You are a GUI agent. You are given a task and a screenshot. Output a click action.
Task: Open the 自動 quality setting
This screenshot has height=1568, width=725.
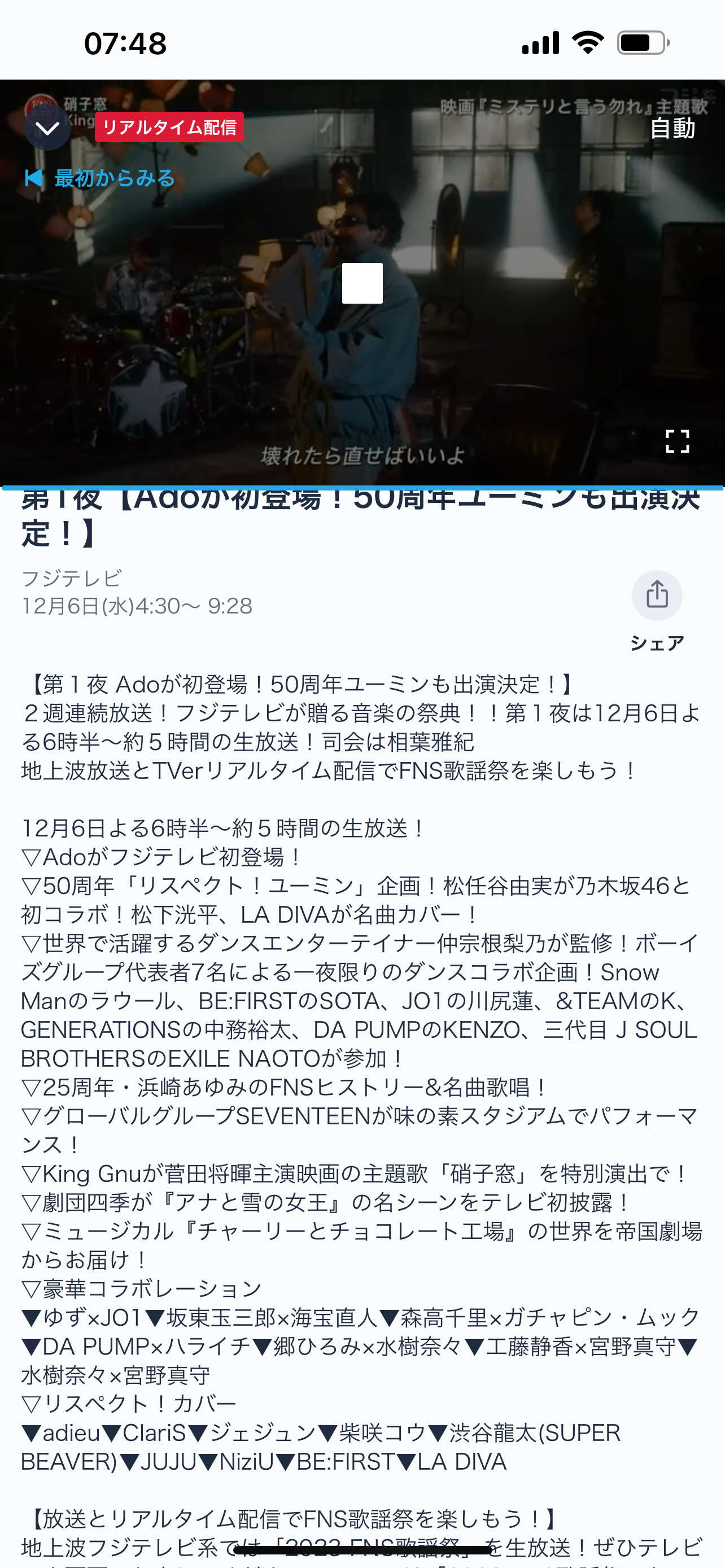(x=672, y=128)
